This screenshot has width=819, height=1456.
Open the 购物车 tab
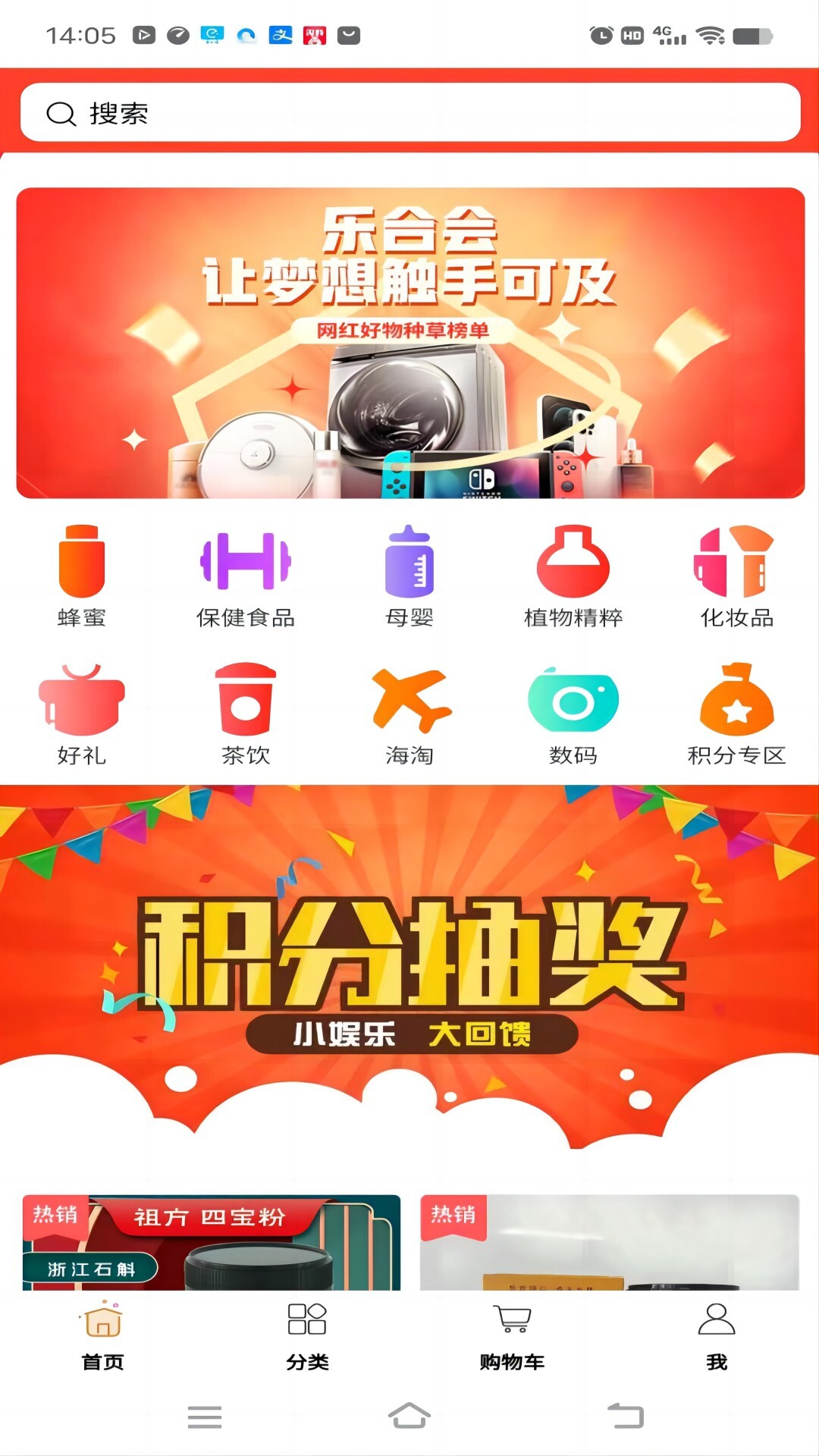pyautogui.click(x=512, y=1336)
